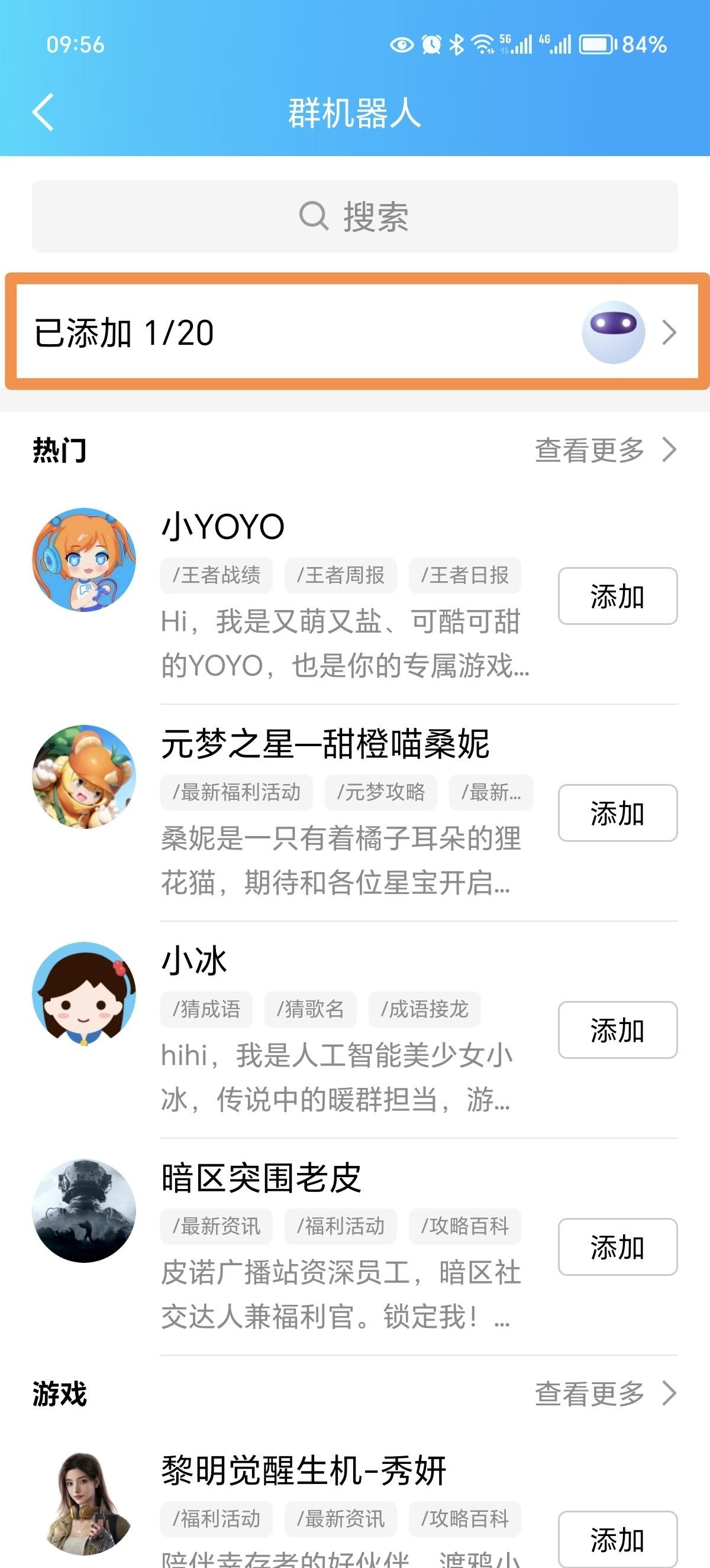Open 暗区突围老皮 robot details
The image size is (710, 1568).
click(x=260, y=1178)
